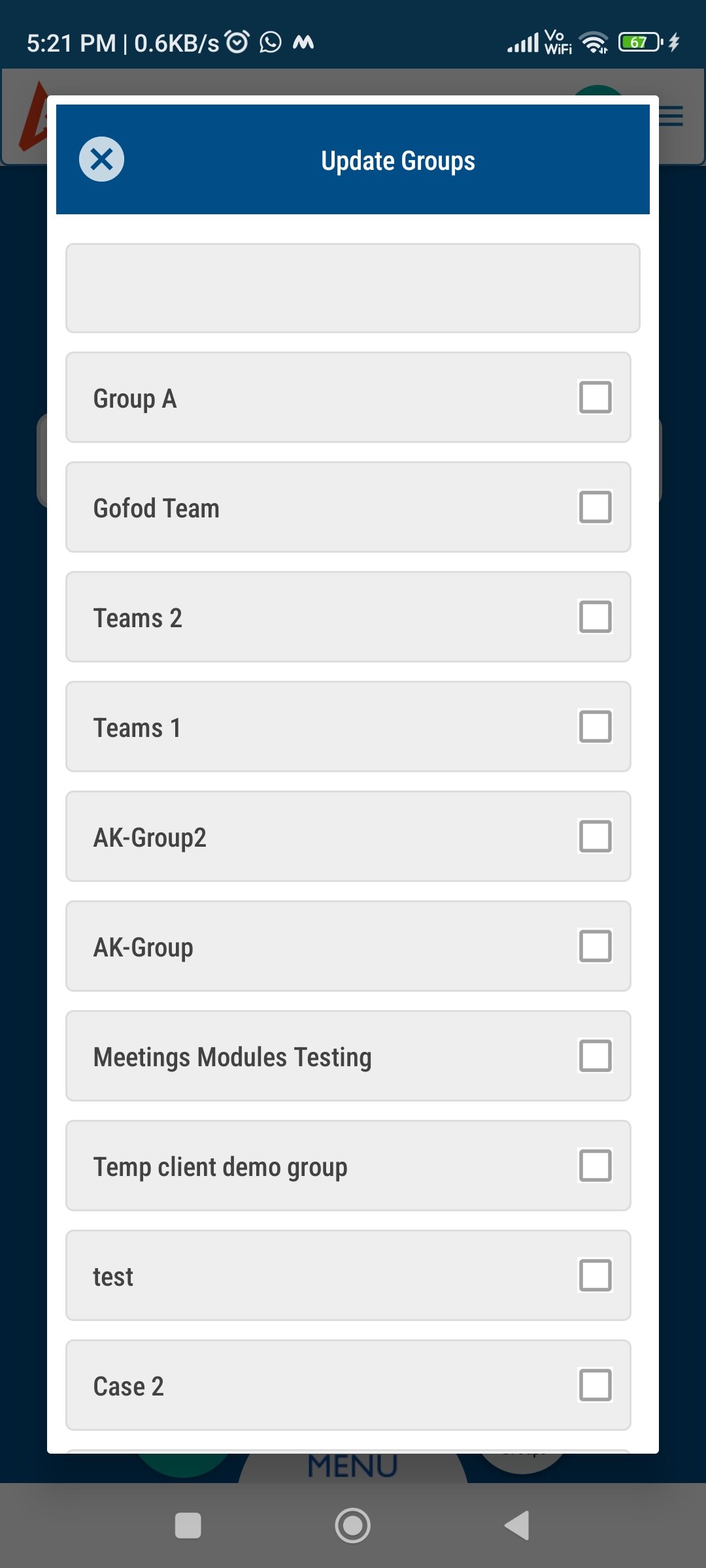Image resolution: width=706 pixels, height=1568 pixels.
Task: Select the Meetings Modules Testing checkbox
Action: point(594,1056)
